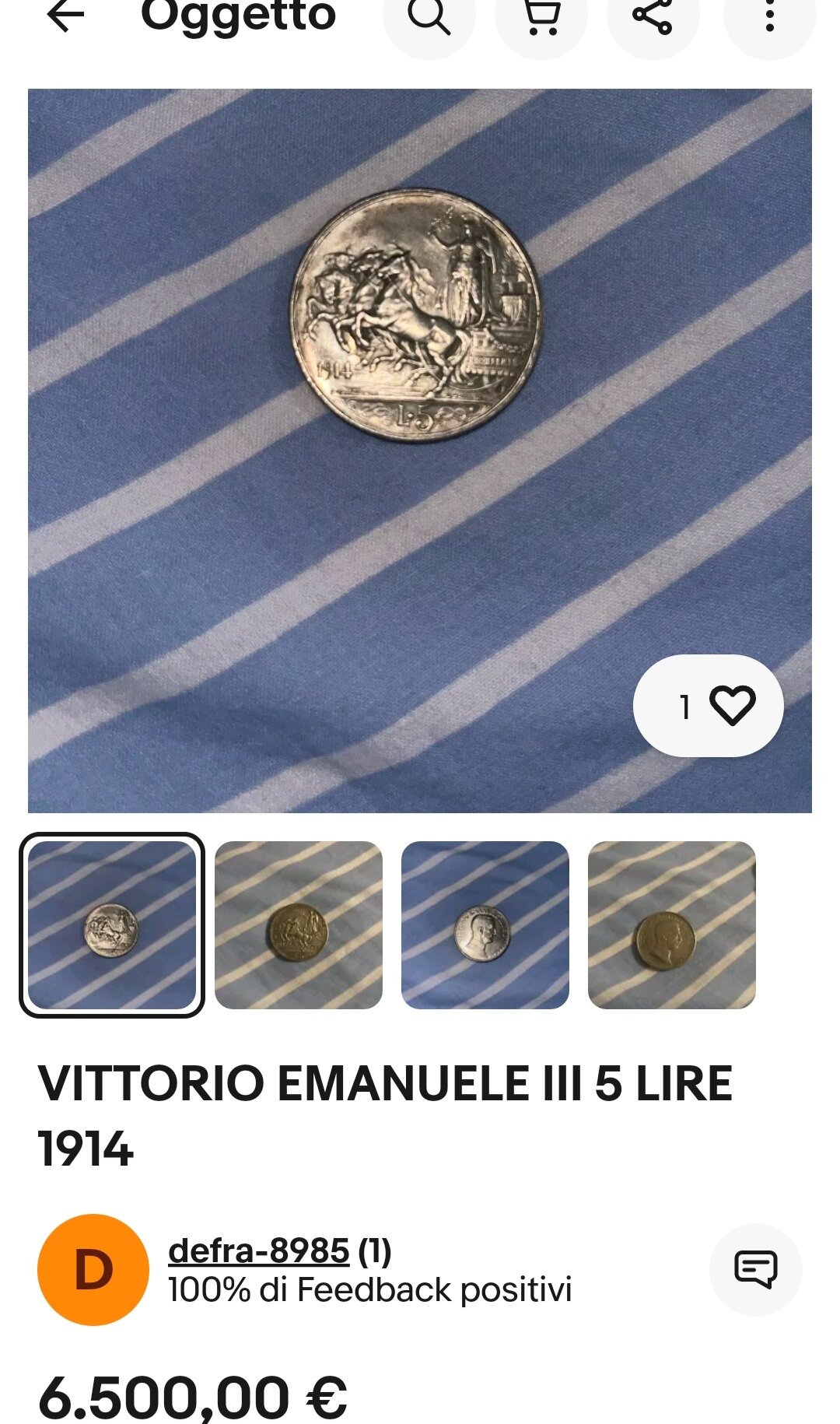
Task: Message the seller via chat icon
Action: [756, 1270]
